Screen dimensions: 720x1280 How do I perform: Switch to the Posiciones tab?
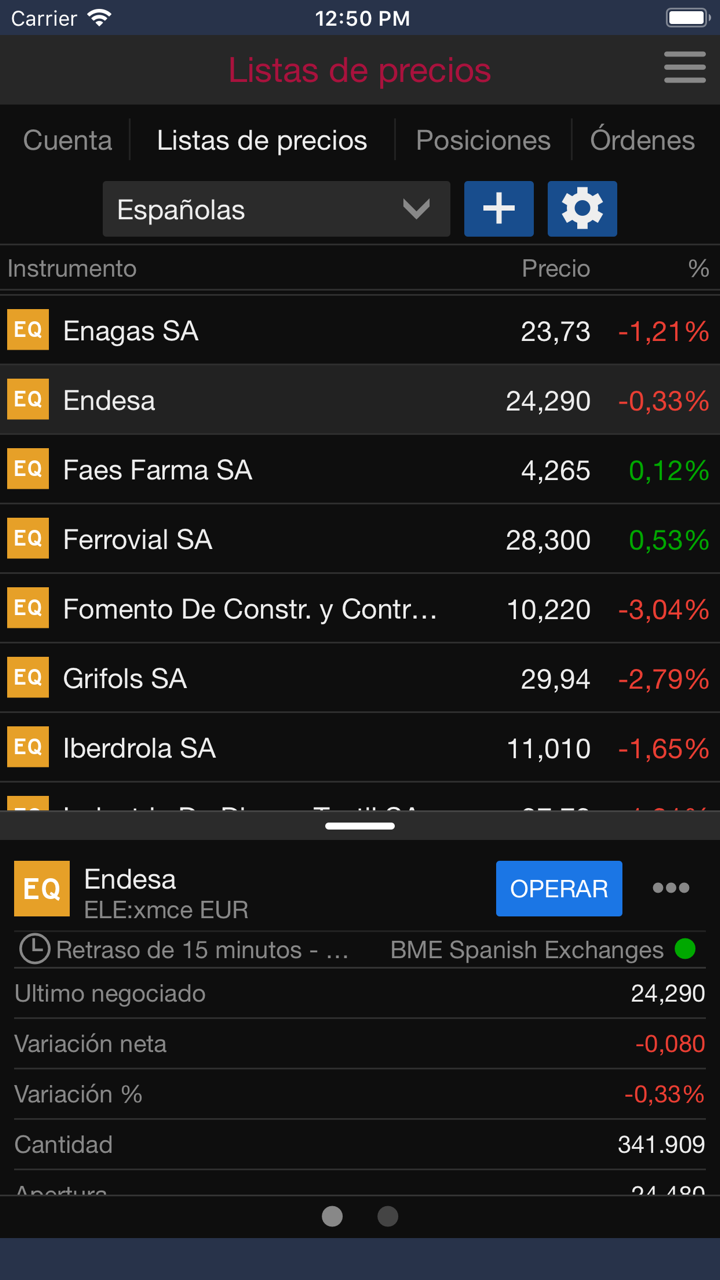coord(483,140)
